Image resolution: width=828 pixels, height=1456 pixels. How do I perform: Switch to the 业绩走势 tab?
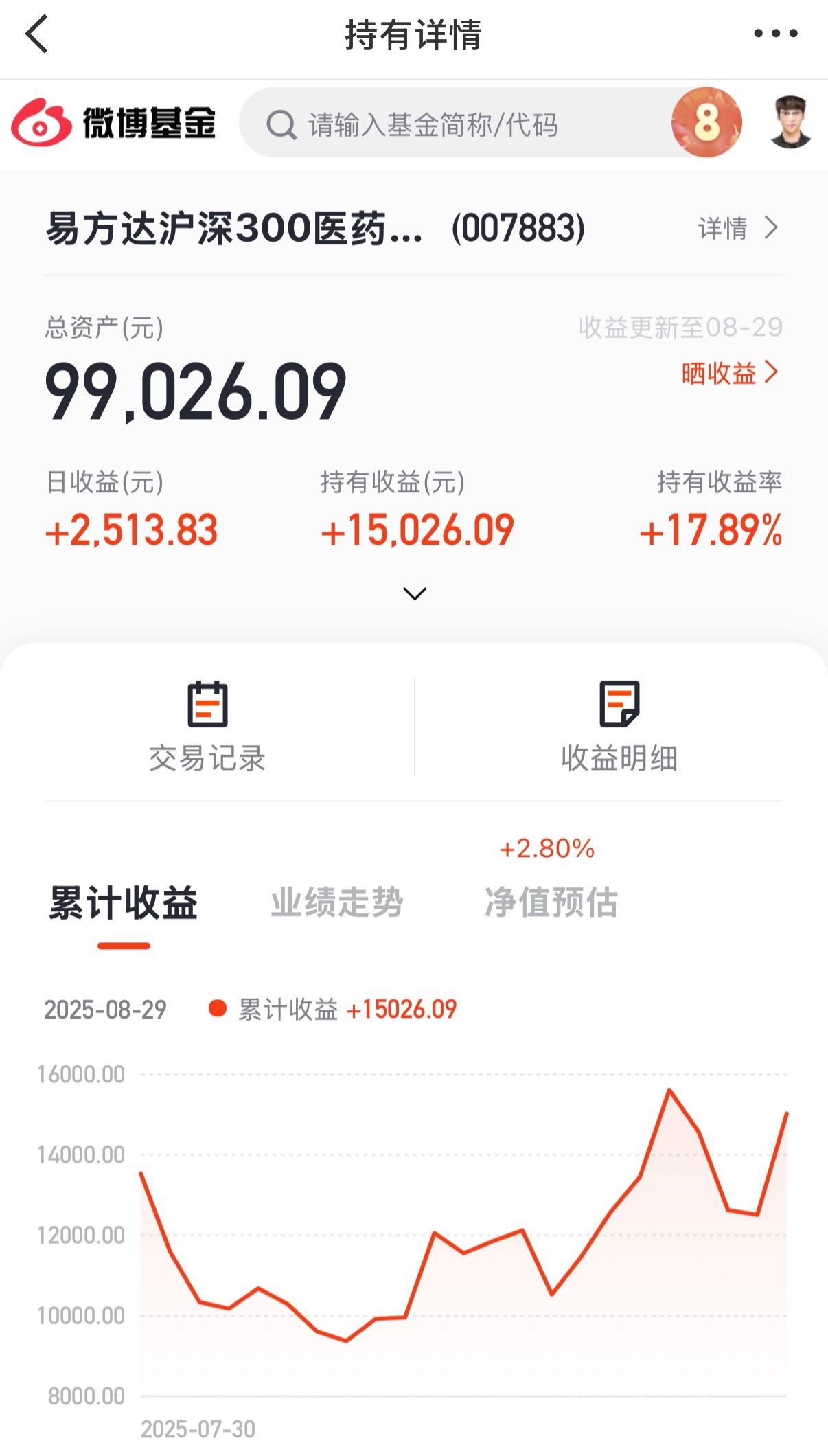[338, 903]
